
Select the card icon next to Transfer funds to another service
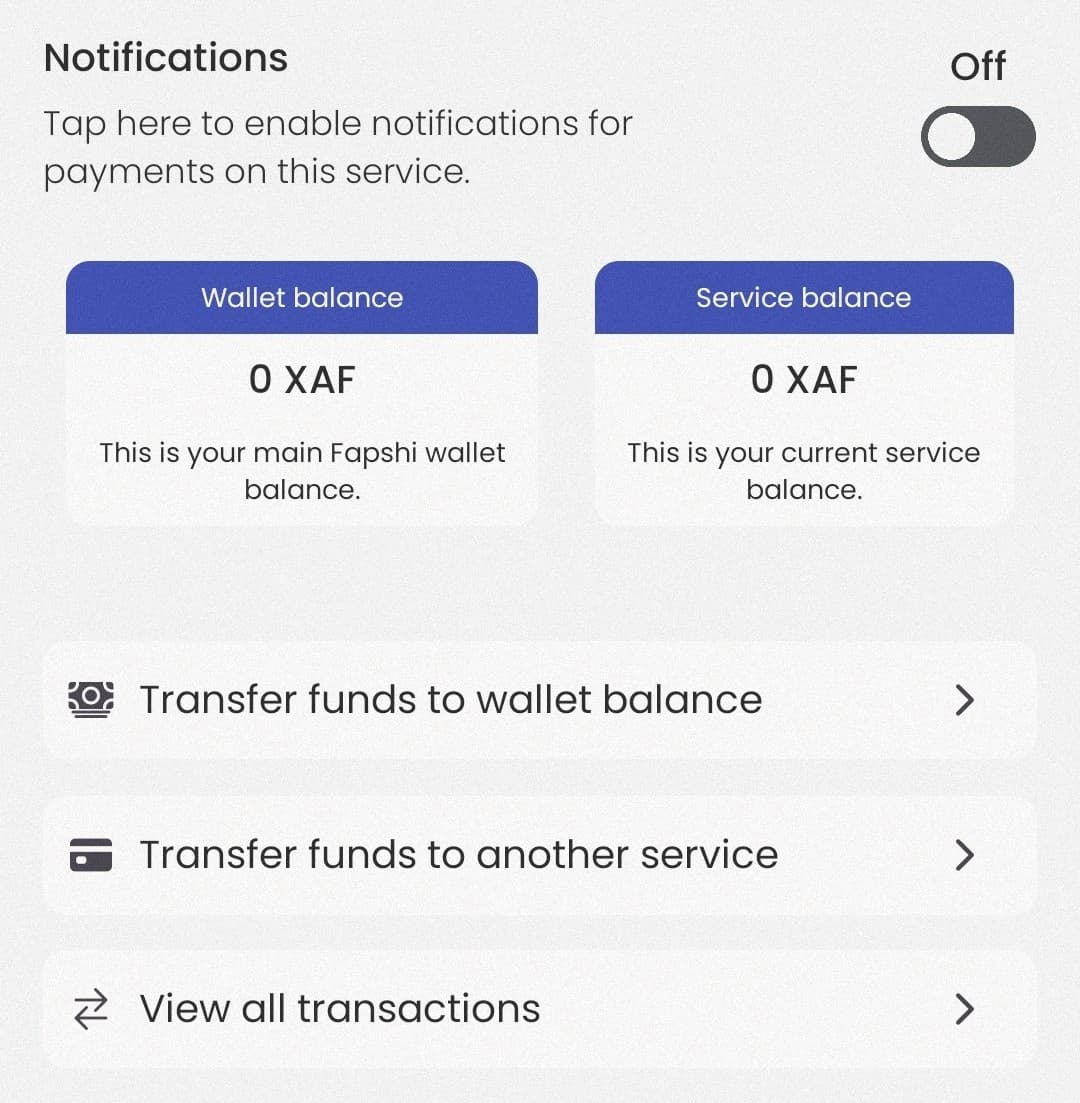pyautogui.click(x=91, y=855)
